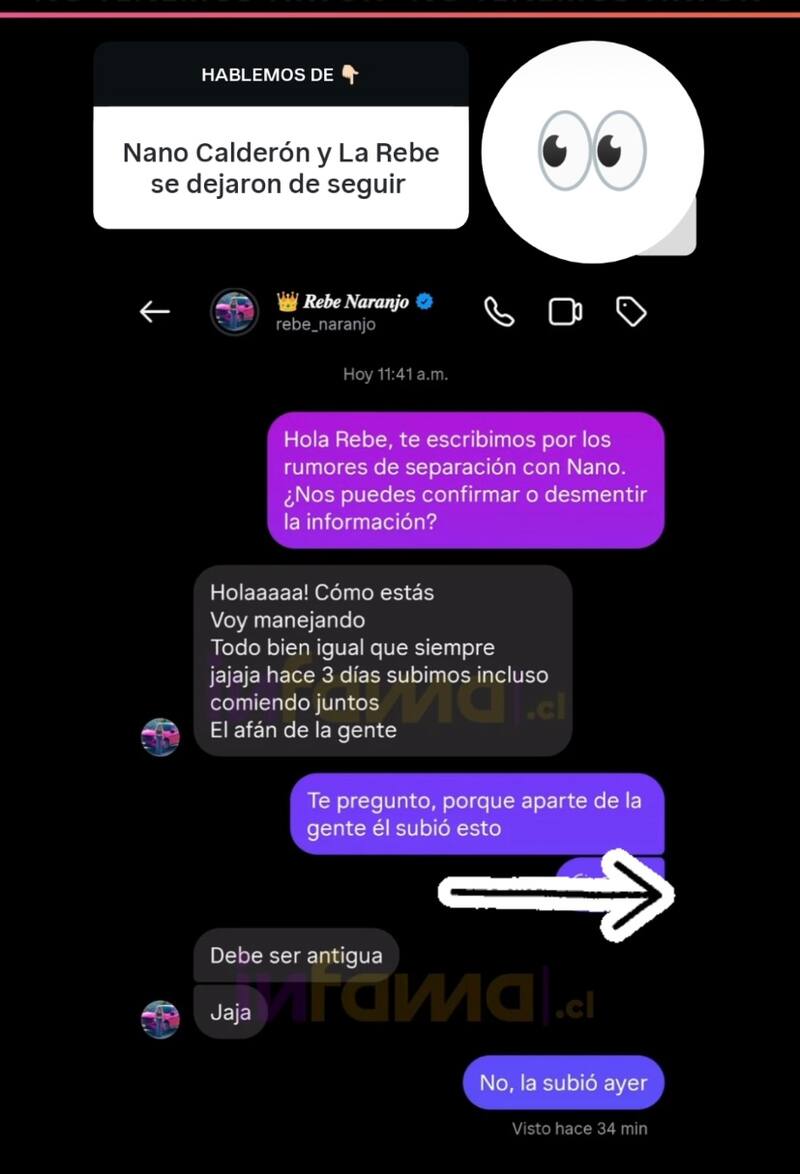Tap the Hoy 11:41 a.m. timestamp
800x1174 pixels.
(396, 374)
